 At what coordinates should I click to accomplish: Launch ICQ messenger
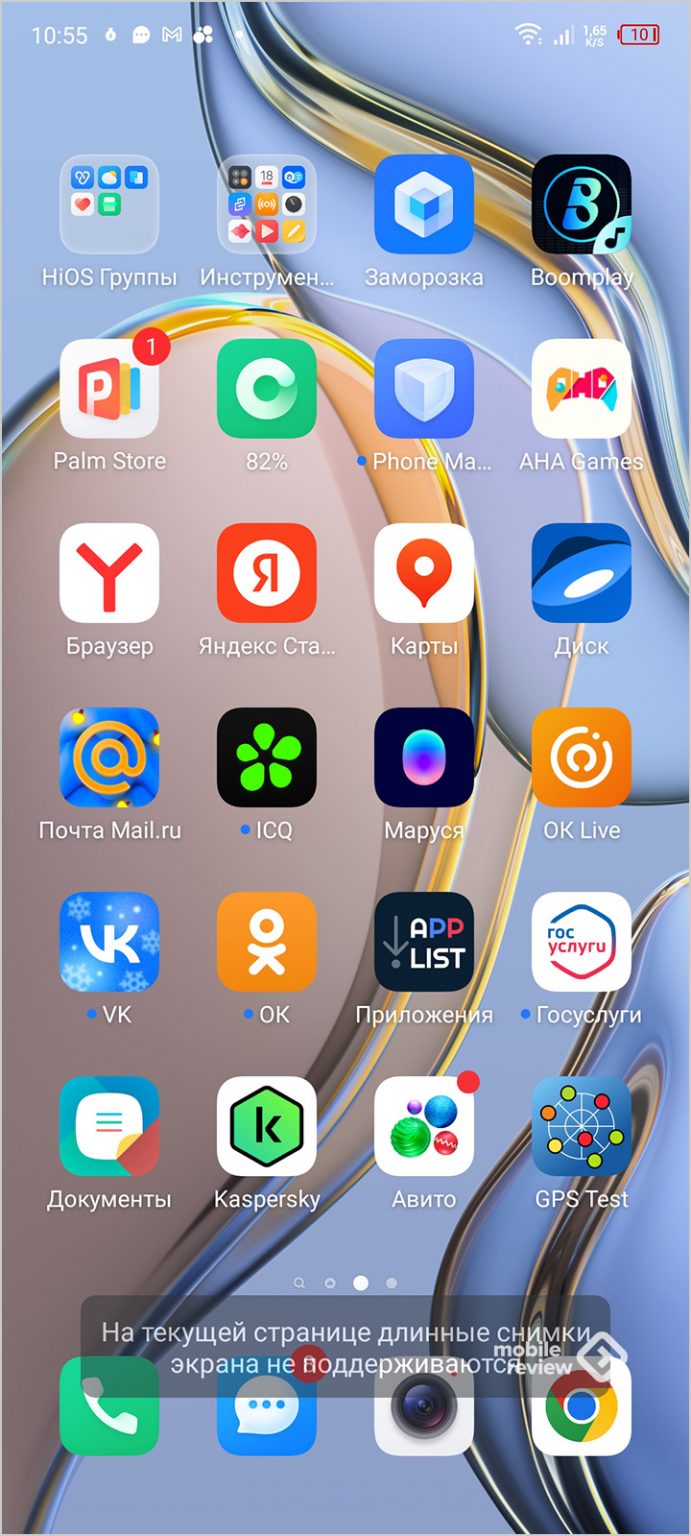(266, 757)
